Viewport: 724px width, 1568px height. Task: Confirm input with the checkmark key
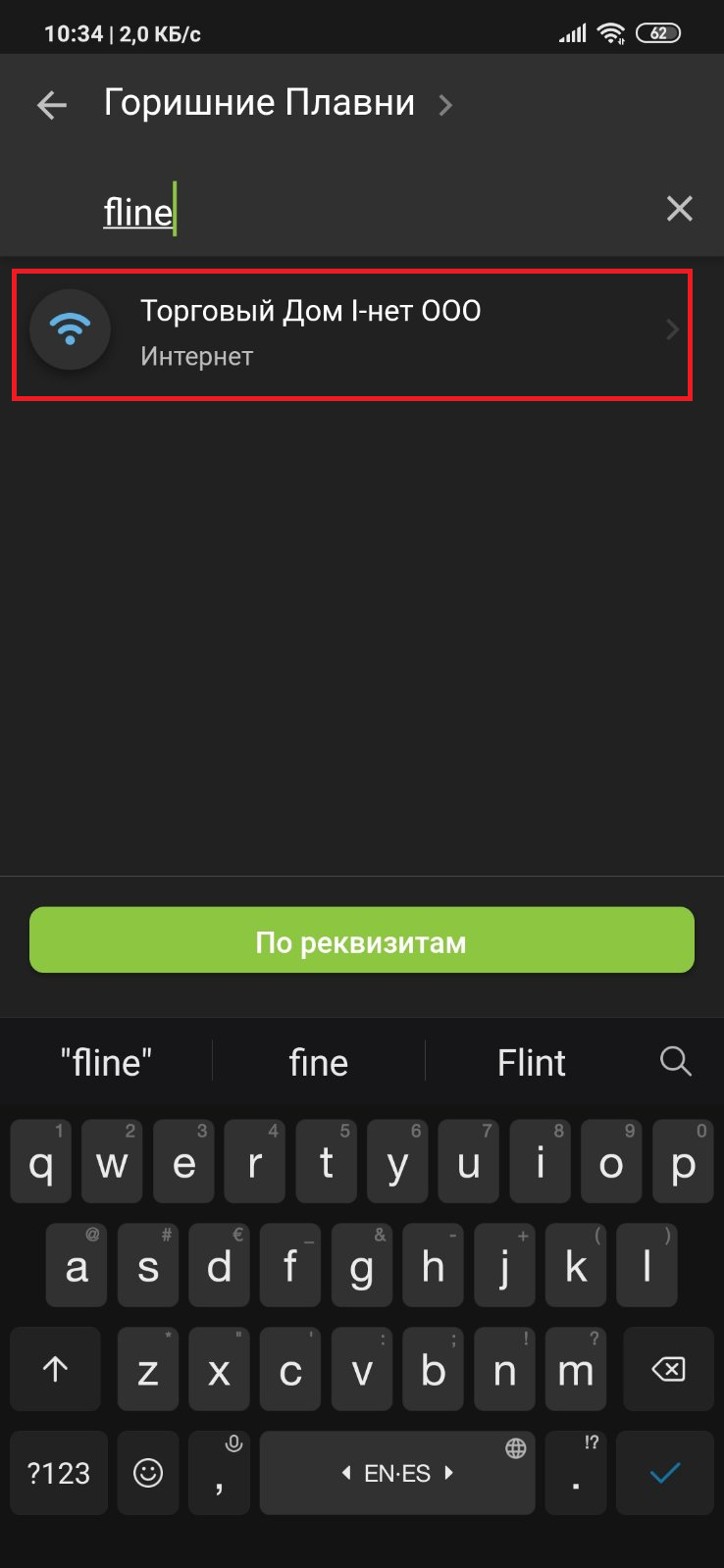(x=665, y=1473)
